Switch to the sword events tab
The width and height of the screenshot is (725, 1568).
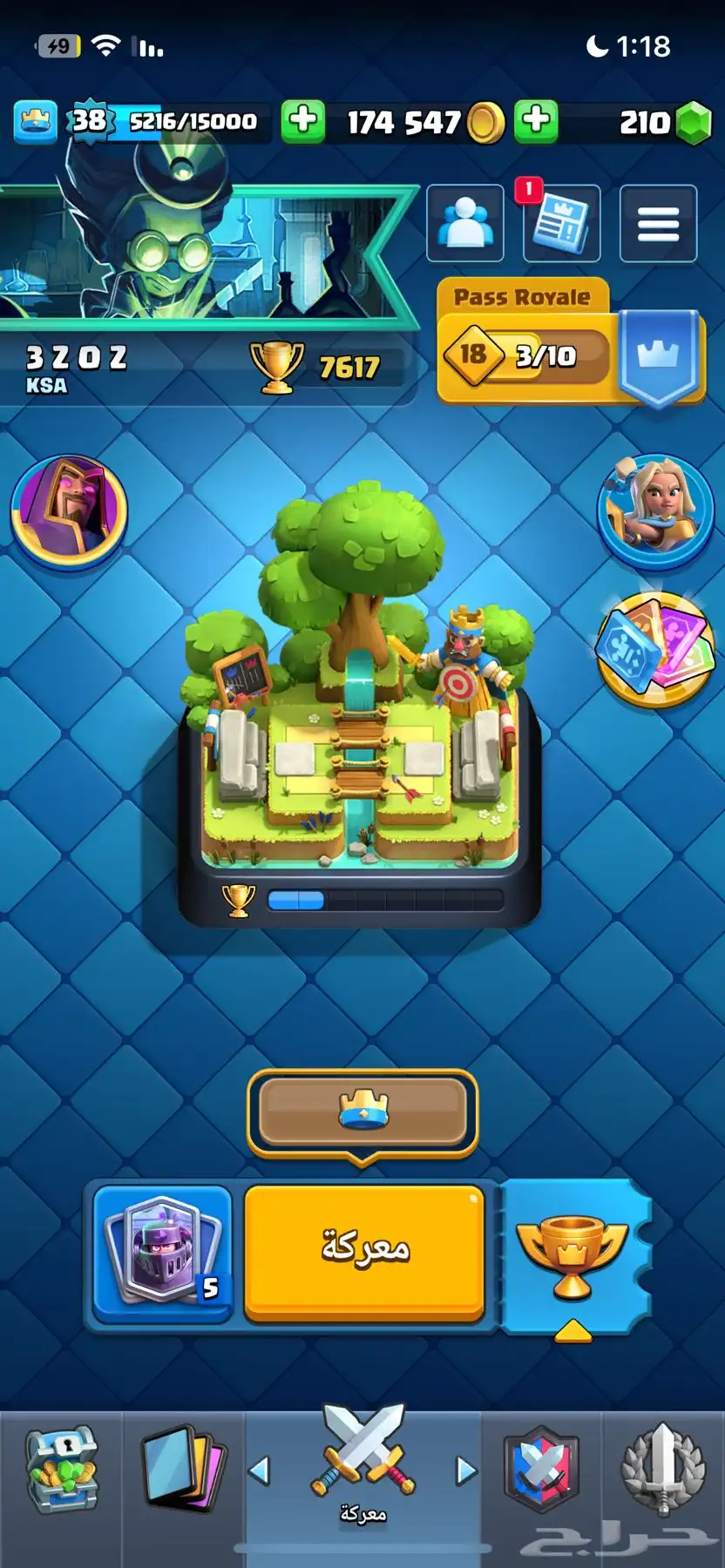(662, 1472)
